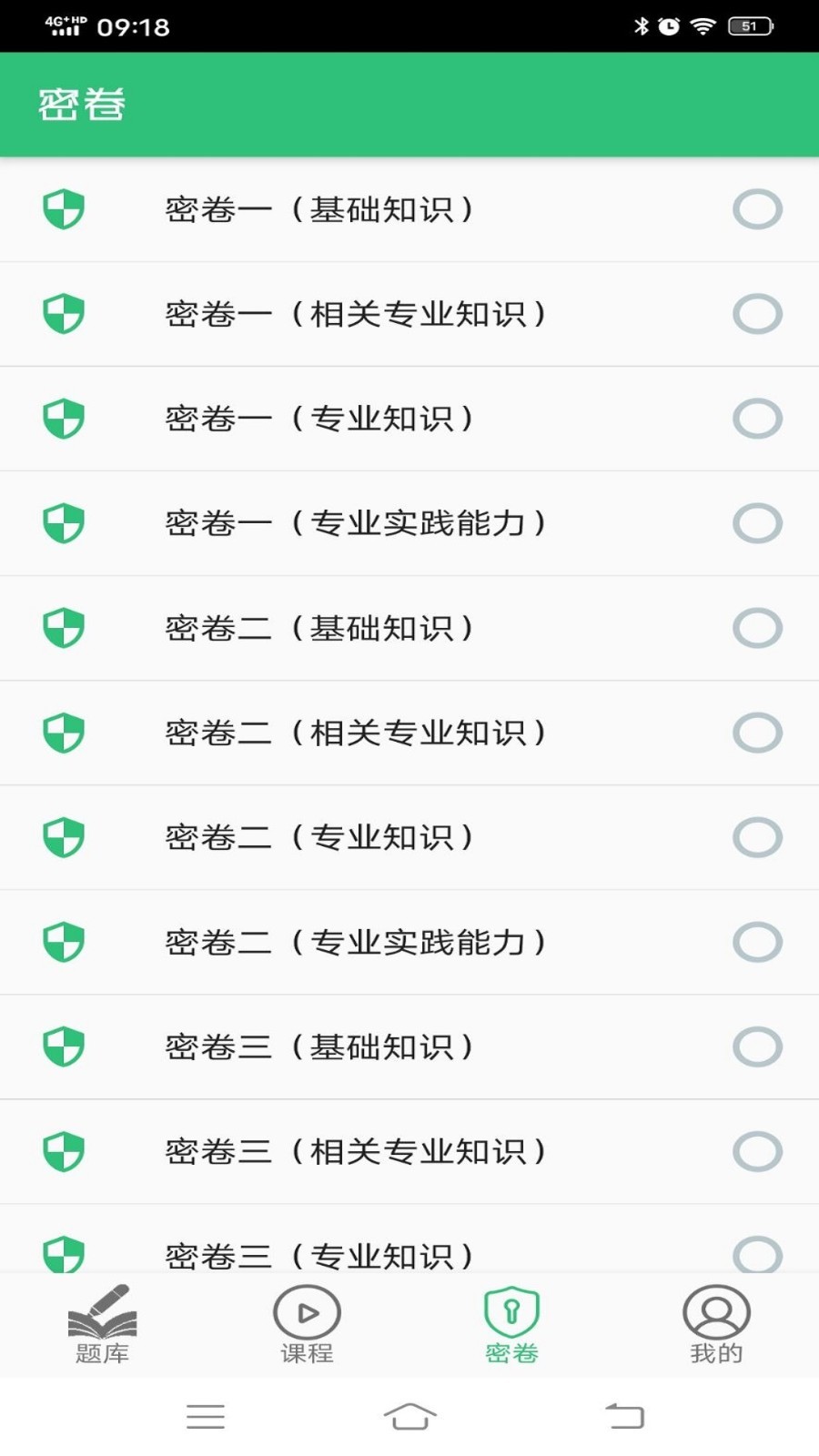
Task: Go to the home screen
Action: tap(409, 1416)
